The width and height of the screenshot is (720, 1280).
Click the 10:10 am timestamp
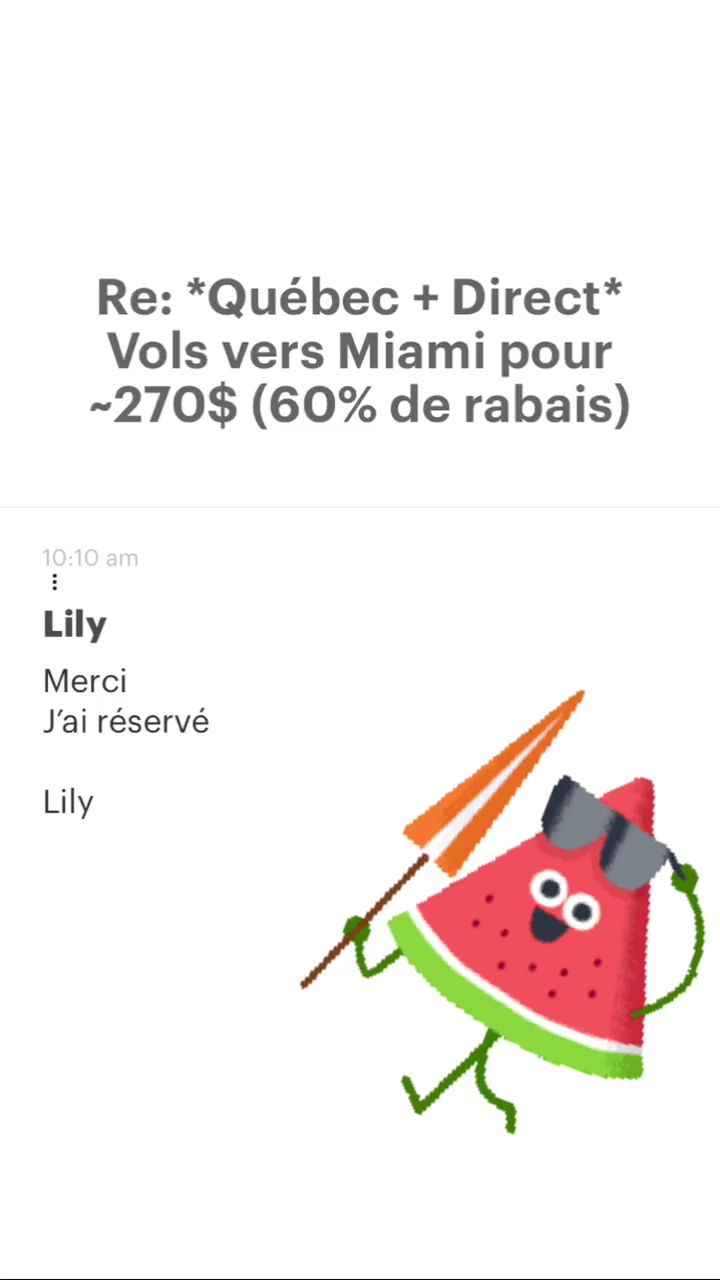coord(90,558)
